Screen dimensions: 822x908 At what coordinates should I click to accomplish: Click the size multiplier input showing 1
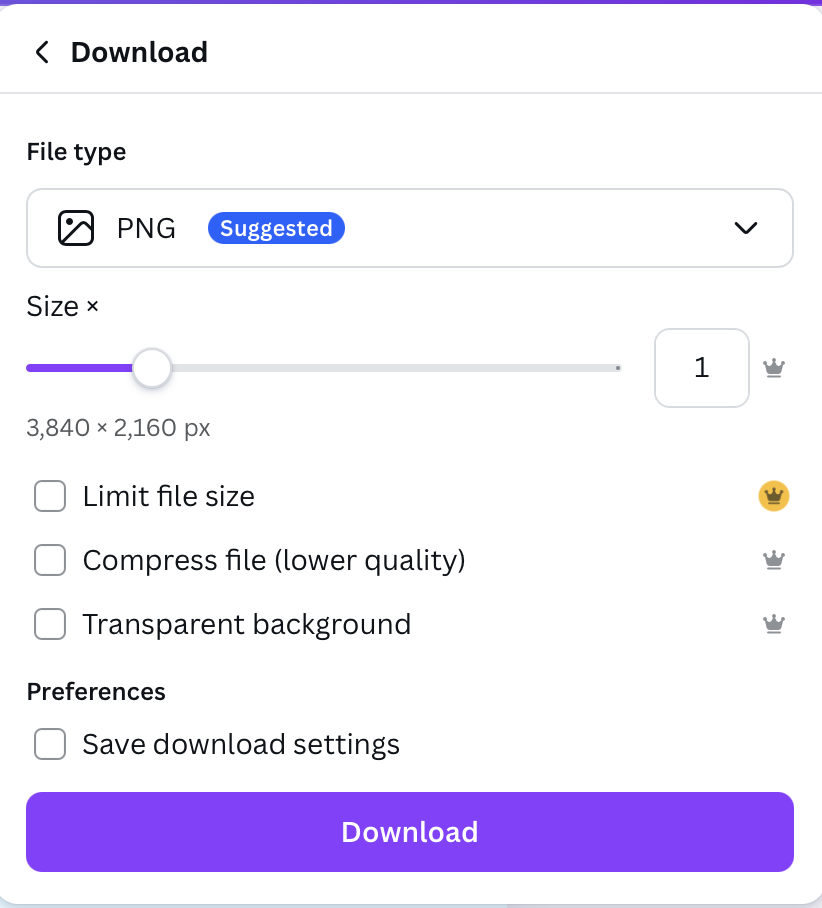[x=701, y=368]
